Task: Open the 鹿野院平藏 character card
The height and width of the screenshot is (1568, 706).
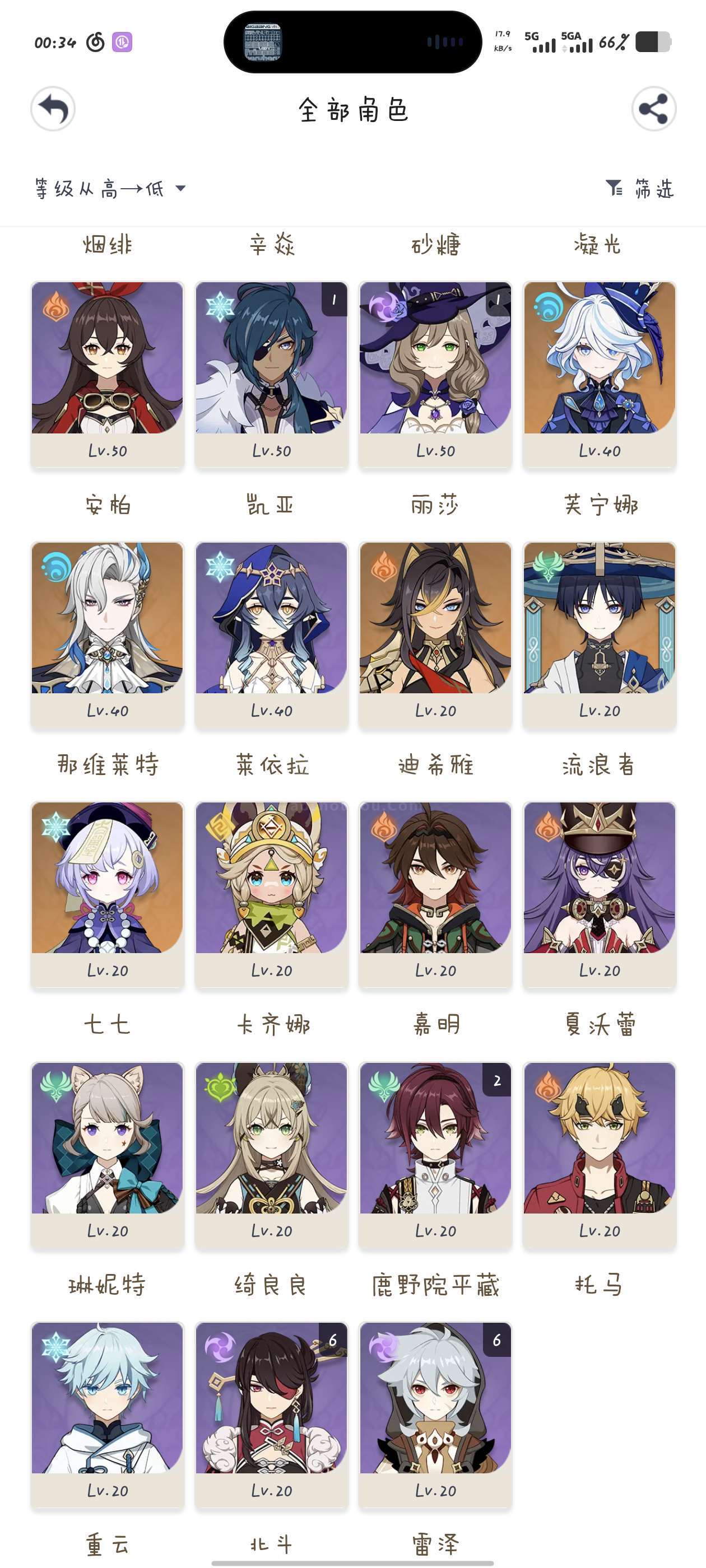Action: [435, 1155]
